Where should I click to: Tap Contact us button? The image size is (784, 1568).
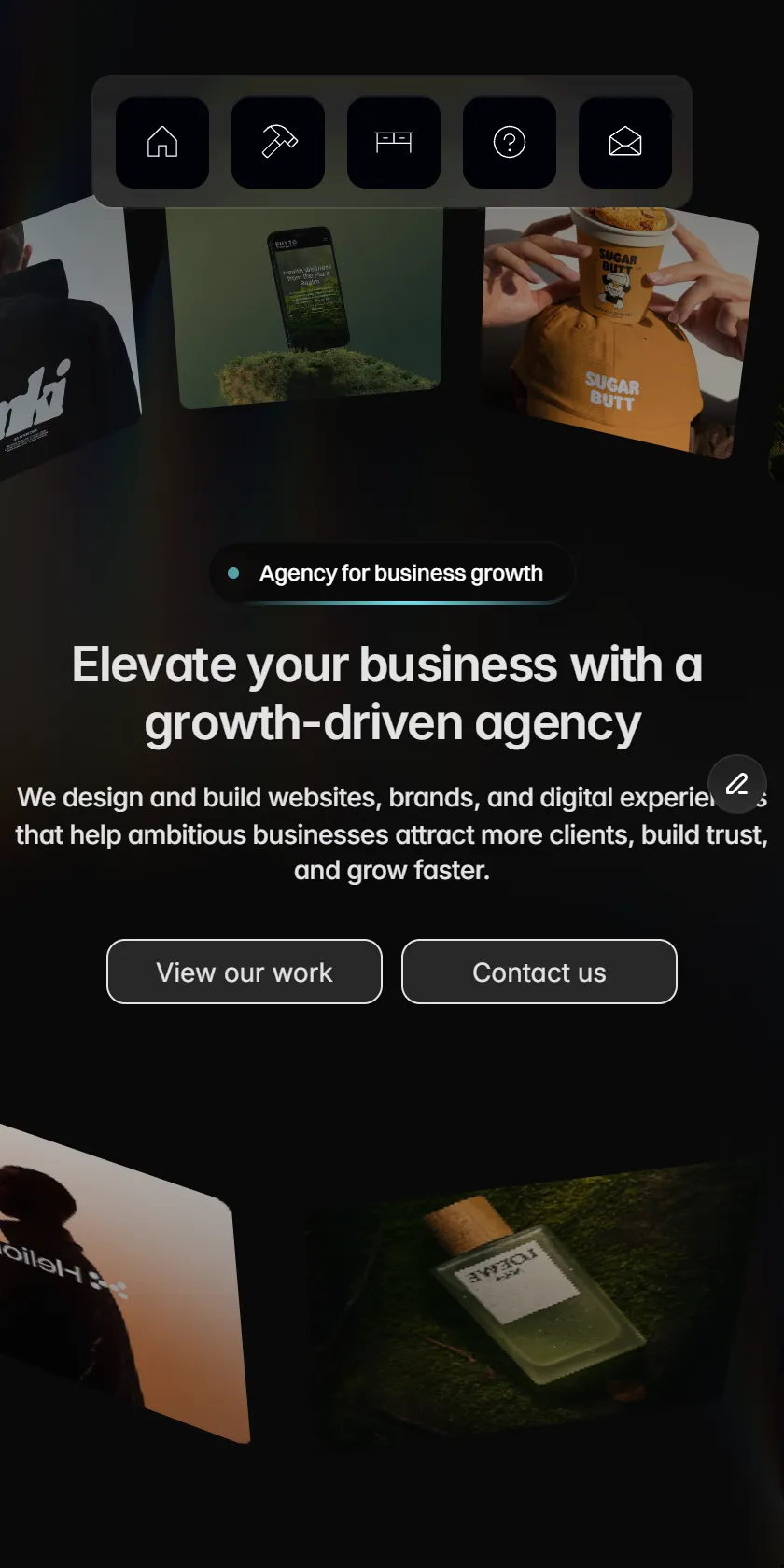pos(539,972)
